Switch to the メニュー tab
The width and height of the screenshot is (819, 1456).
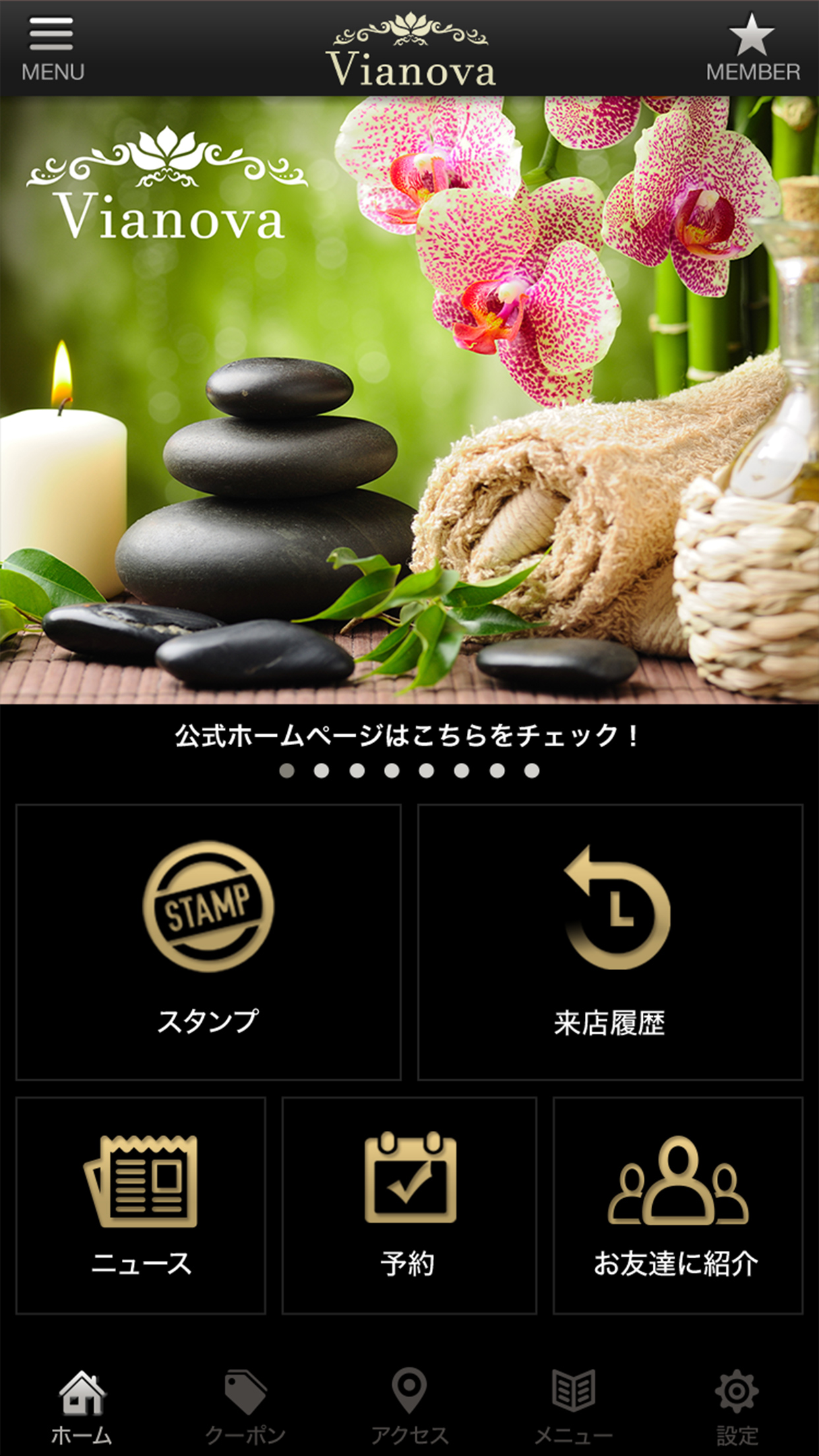tap(573, 1407)
